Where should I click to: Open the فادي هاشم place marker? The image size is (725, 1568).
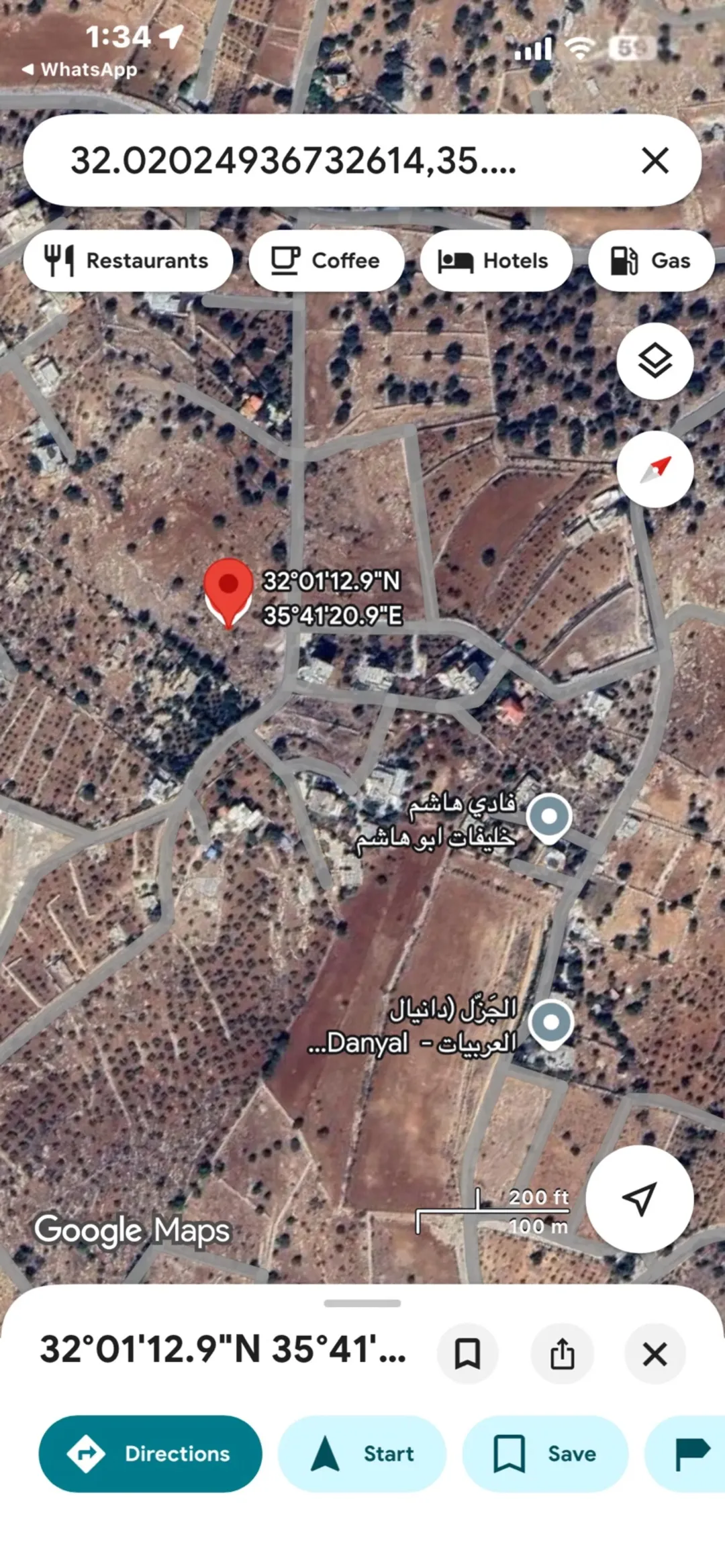(x=548, y=818)
